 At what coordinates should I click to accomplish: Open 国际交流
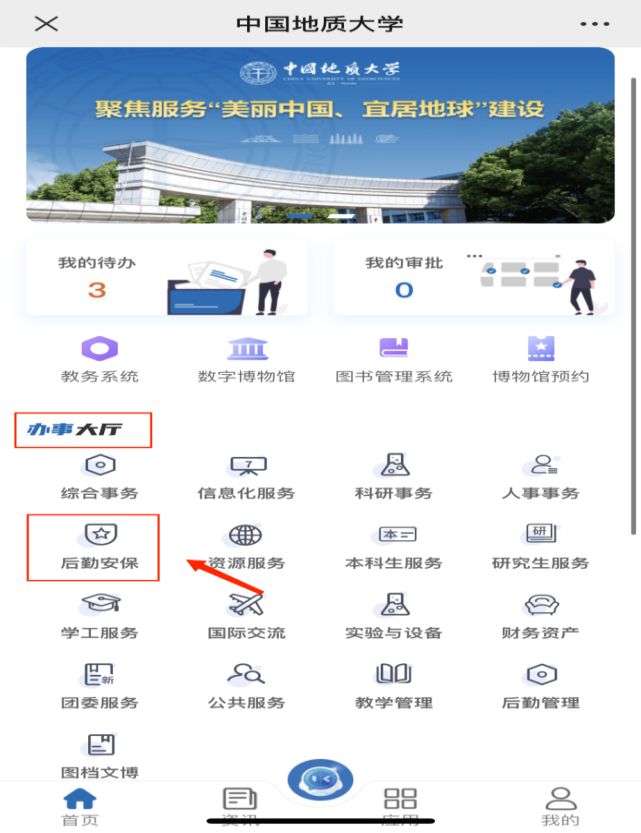[x=246, y=617]
